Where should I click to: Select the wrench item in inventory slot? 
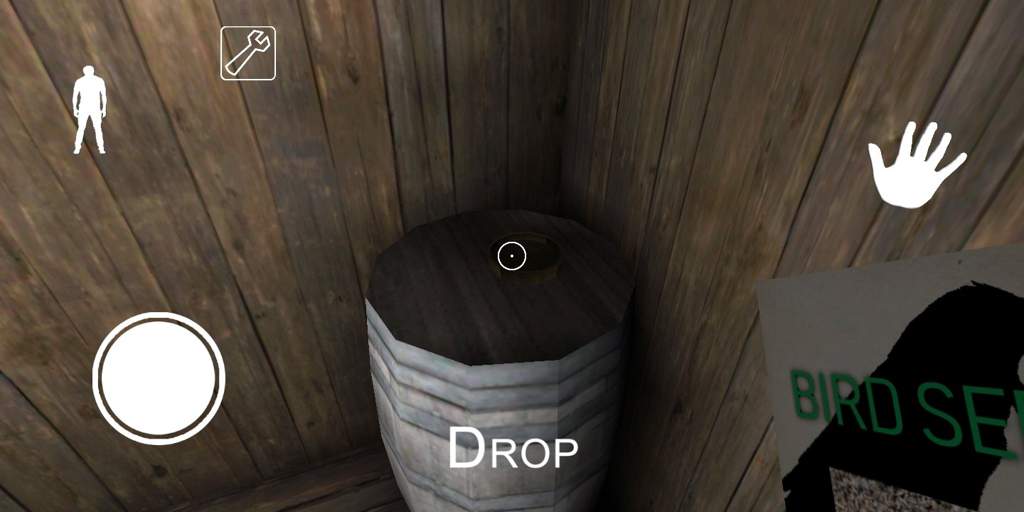pyautogui.click(x=248, y=53)
